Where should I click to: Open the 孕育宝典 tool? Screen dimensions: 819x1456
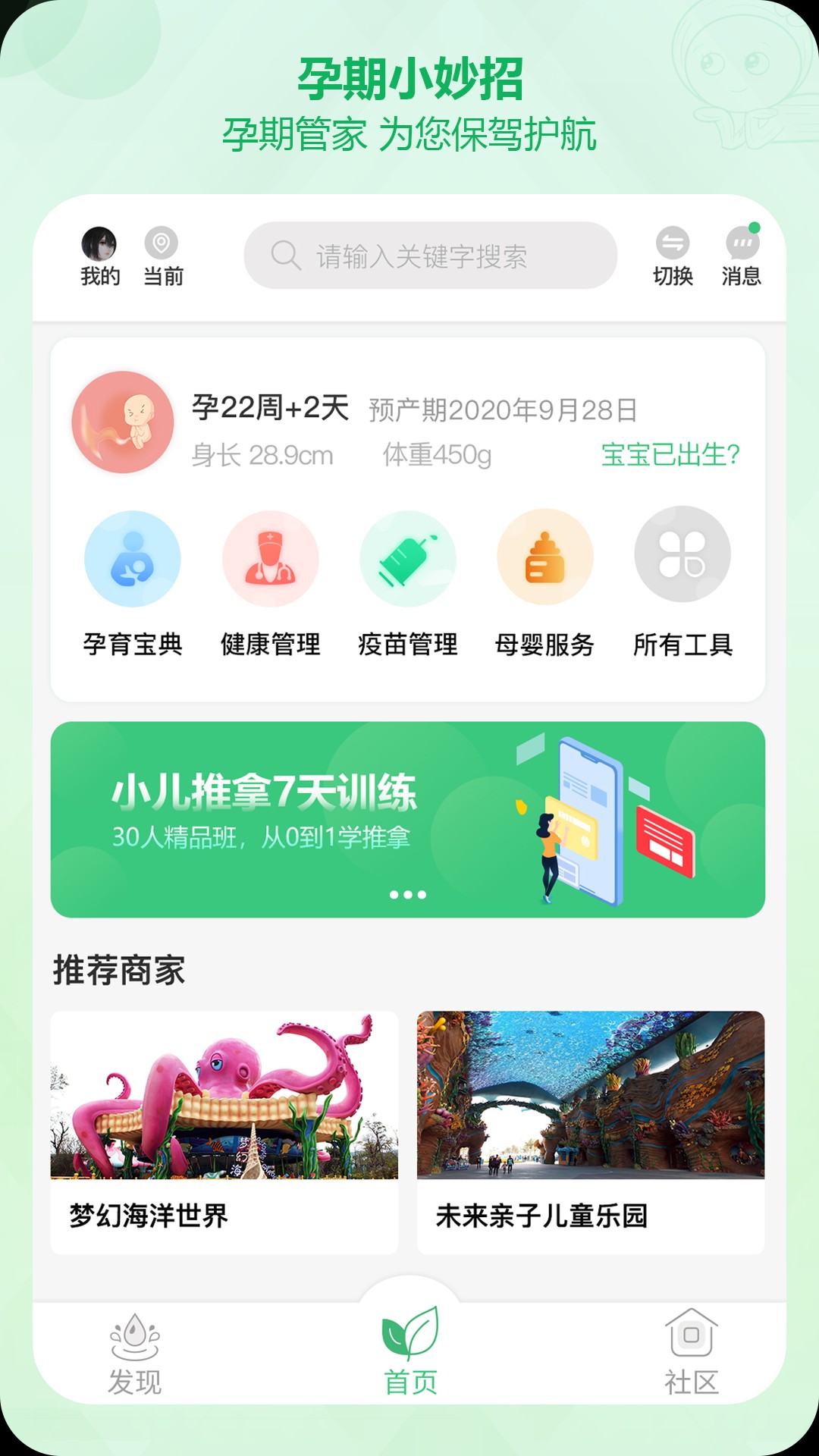(131, 559)
